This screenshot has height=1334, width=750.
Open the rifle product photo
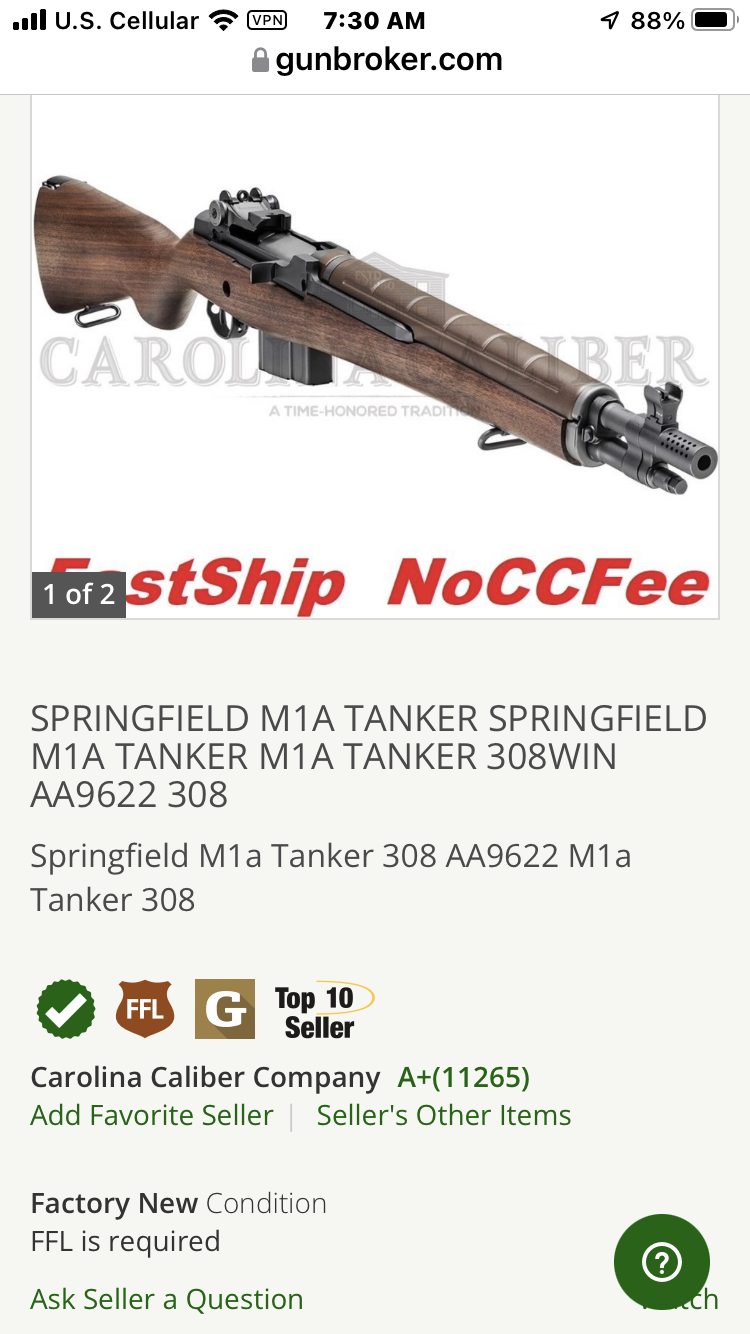(x=375, y=340)
